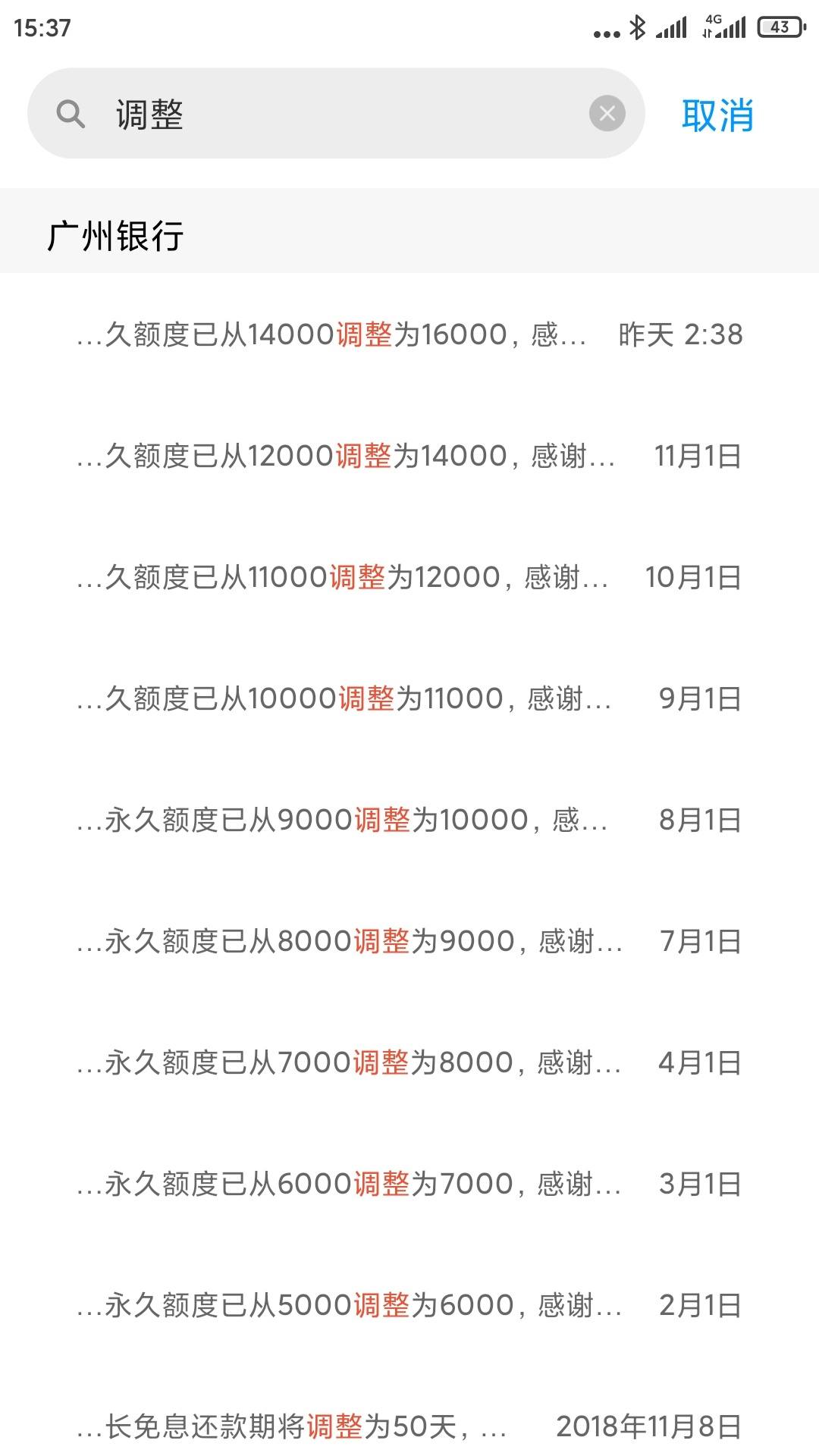Viewport: 819px width, 1456px height.
Task: Open the 10月1日 message 11000 to 12000
Action: tap(409, 577)
